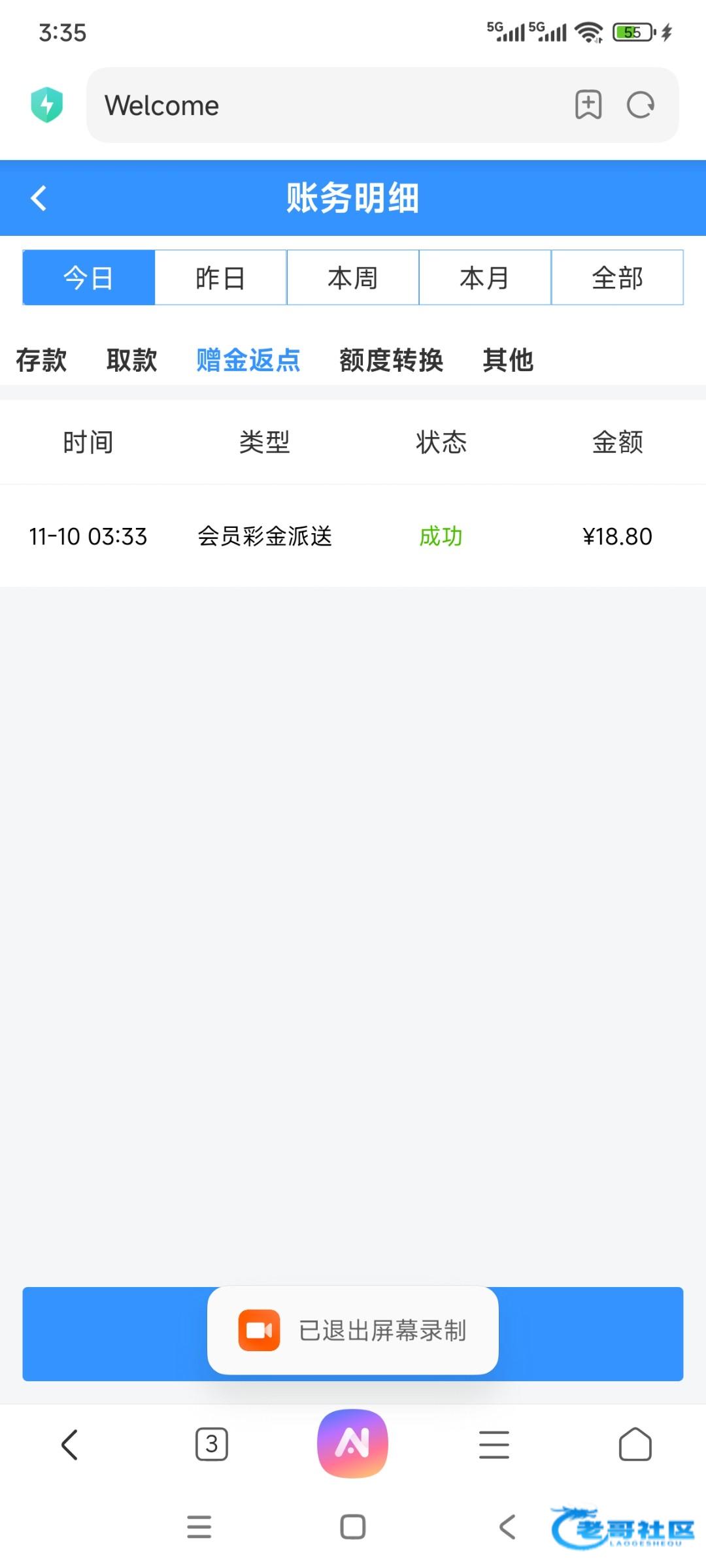Screen dimensions: 706x1568
Task: Open the 其他 category
Action: click(x=508, y=360)
